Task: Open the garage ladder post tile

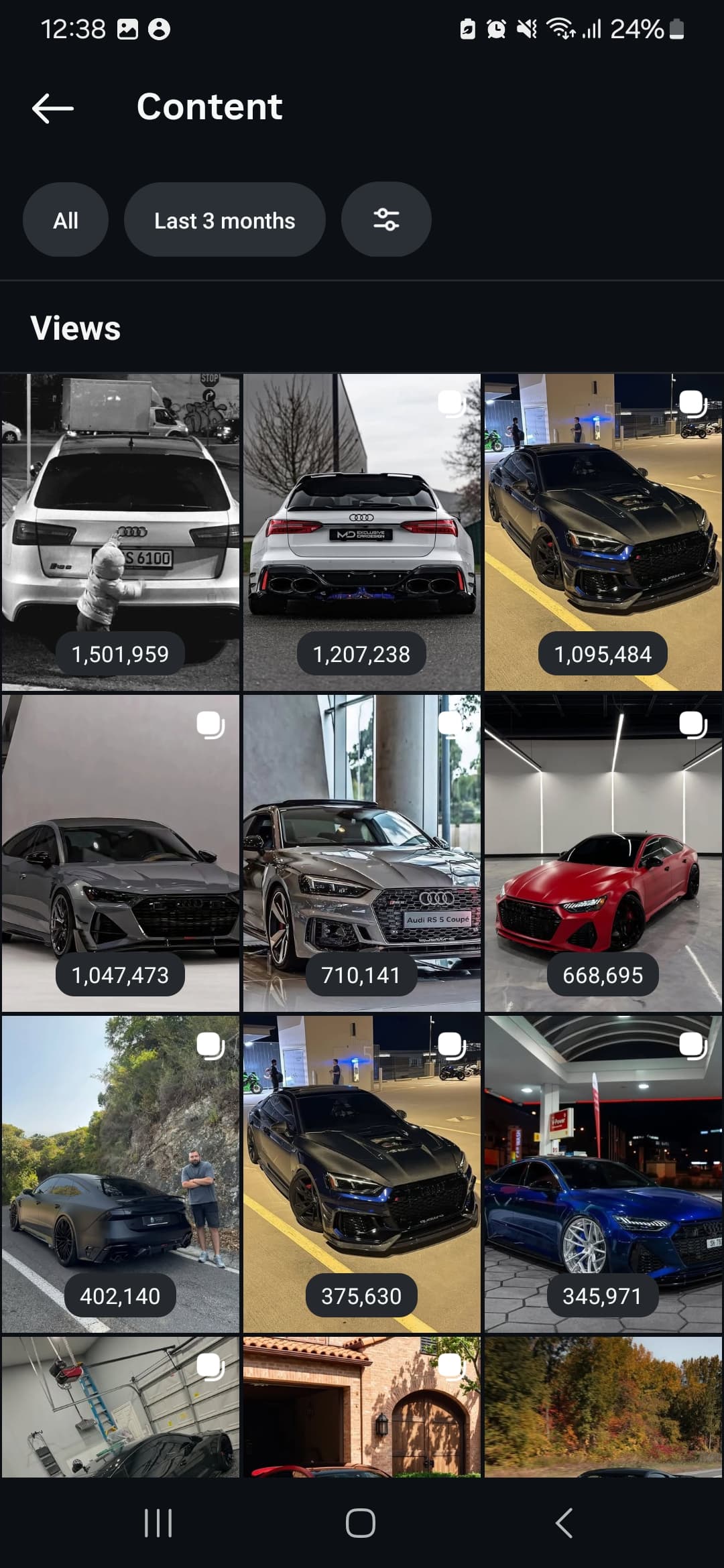Action: (121, 1407)
